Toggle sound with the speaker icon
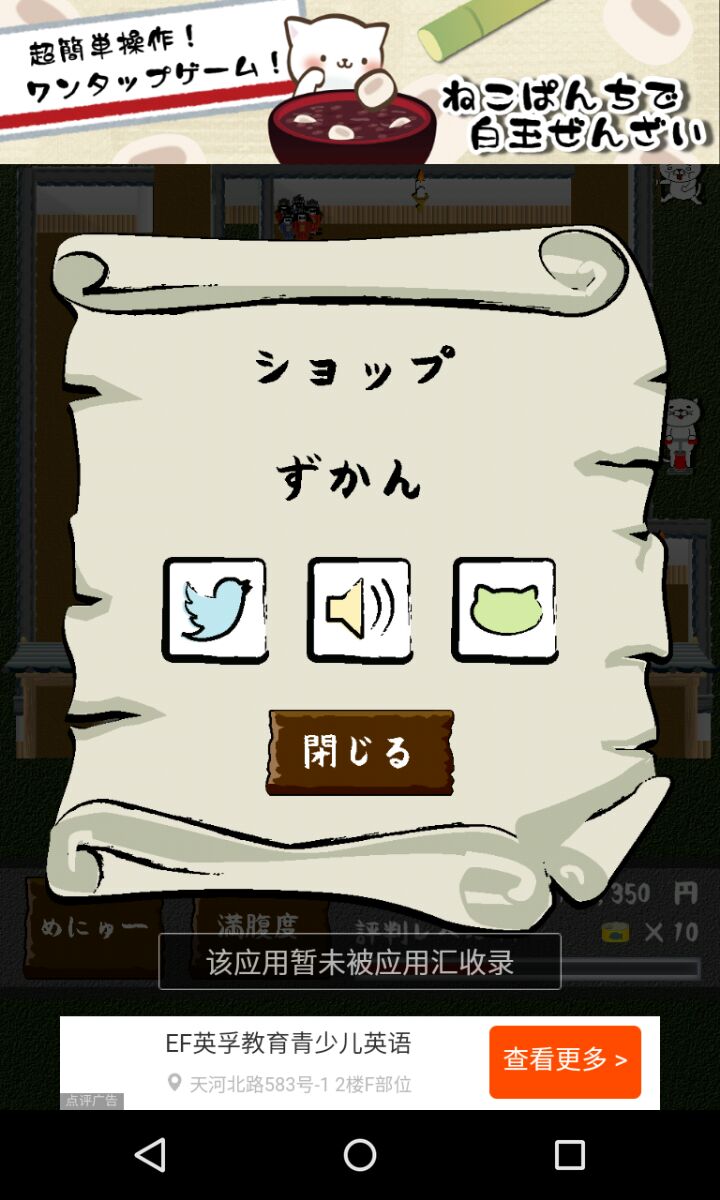This screenshot has width=720, height=1200. click(359, 610)
